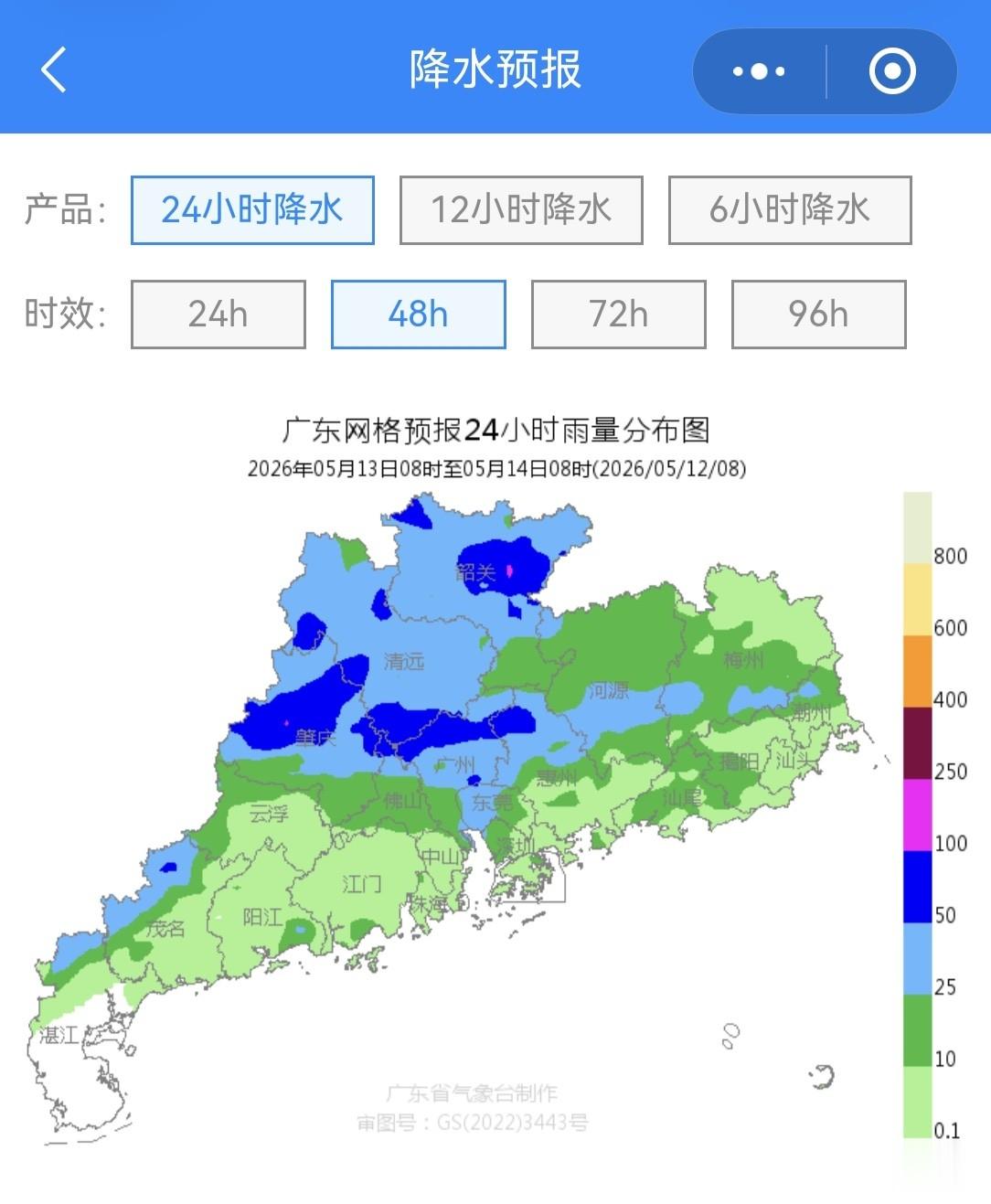Select the 48h forecast period
Screen dimensions: 991x1204
point(418,314)
